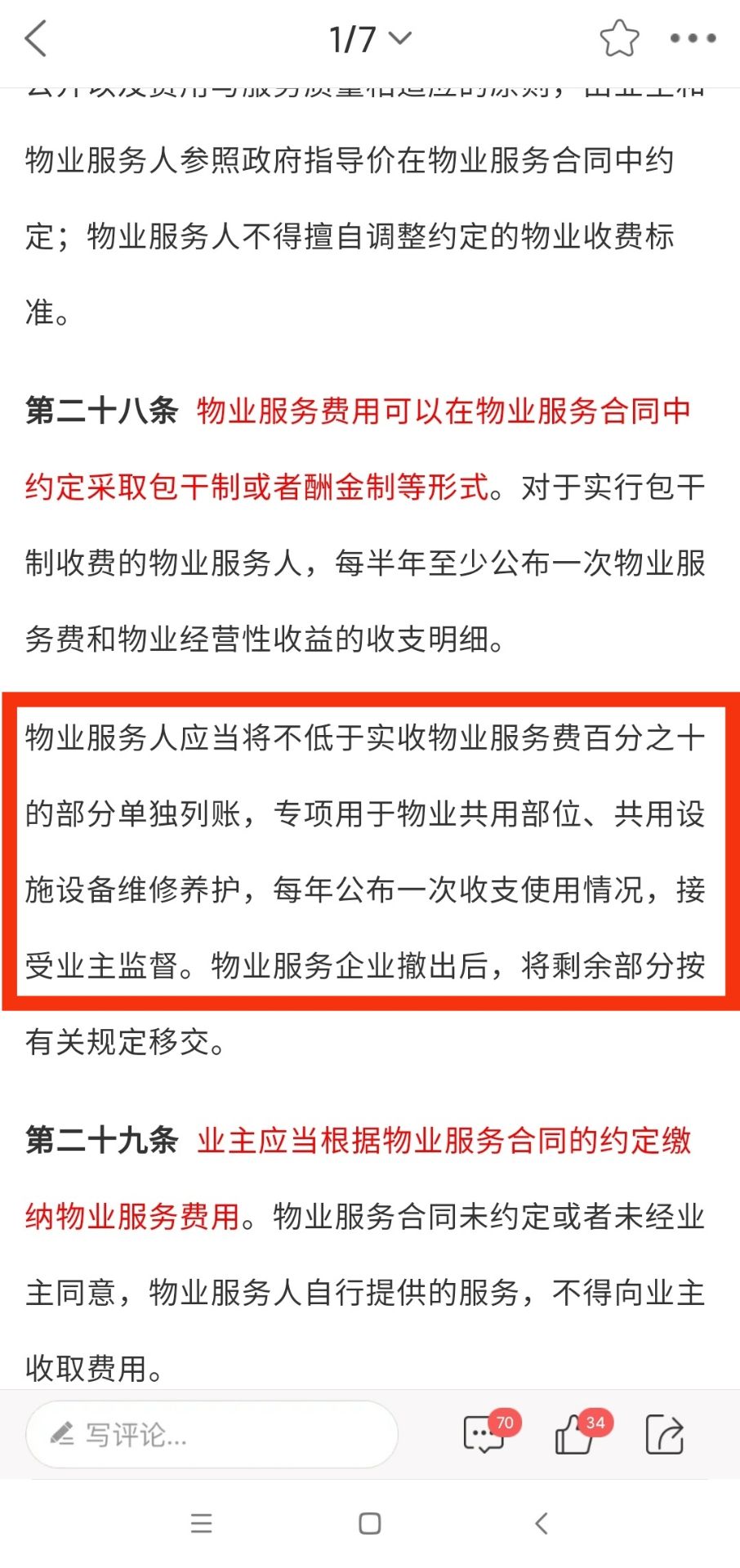Open system recent apps menu
This screenshot has width=740, height=1568.
(x=201, y=1523)
